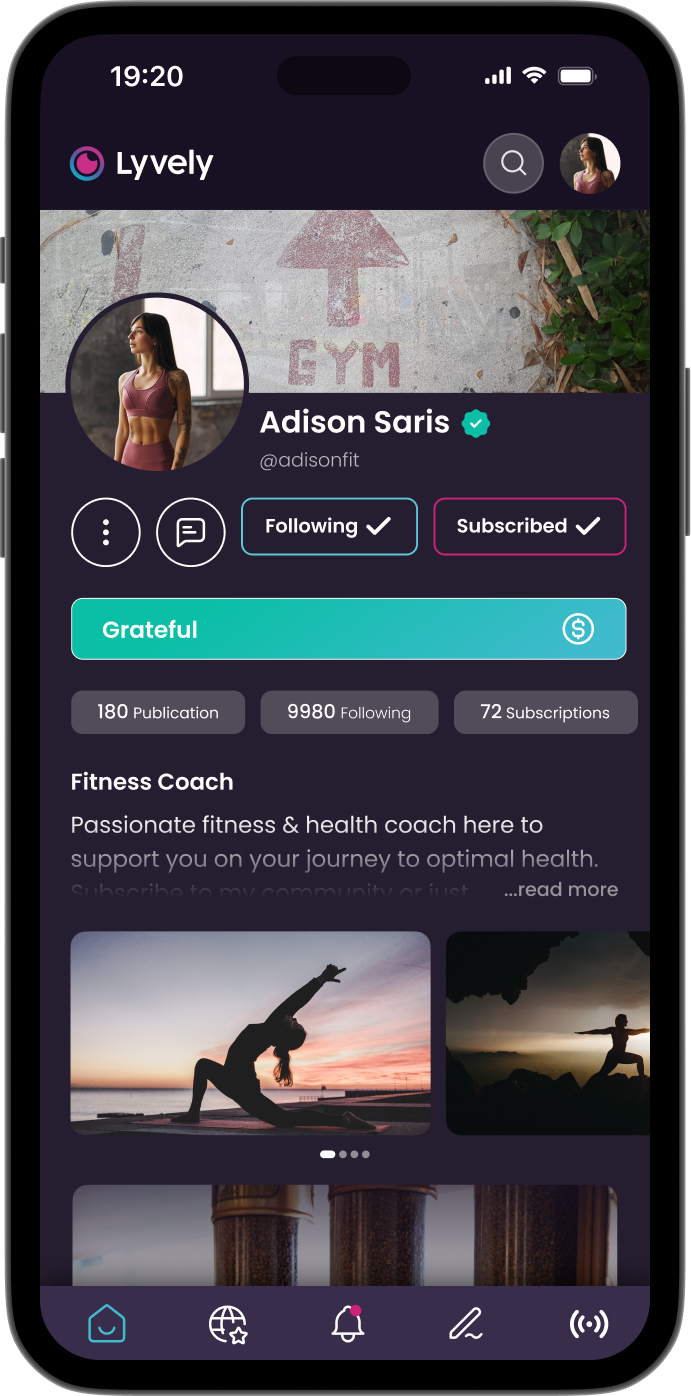Image resolution: width=691 pixels, height=1396 pixels.
Task: Open the 72 Subscriptions chip
Action: click(x=545, y=712)
